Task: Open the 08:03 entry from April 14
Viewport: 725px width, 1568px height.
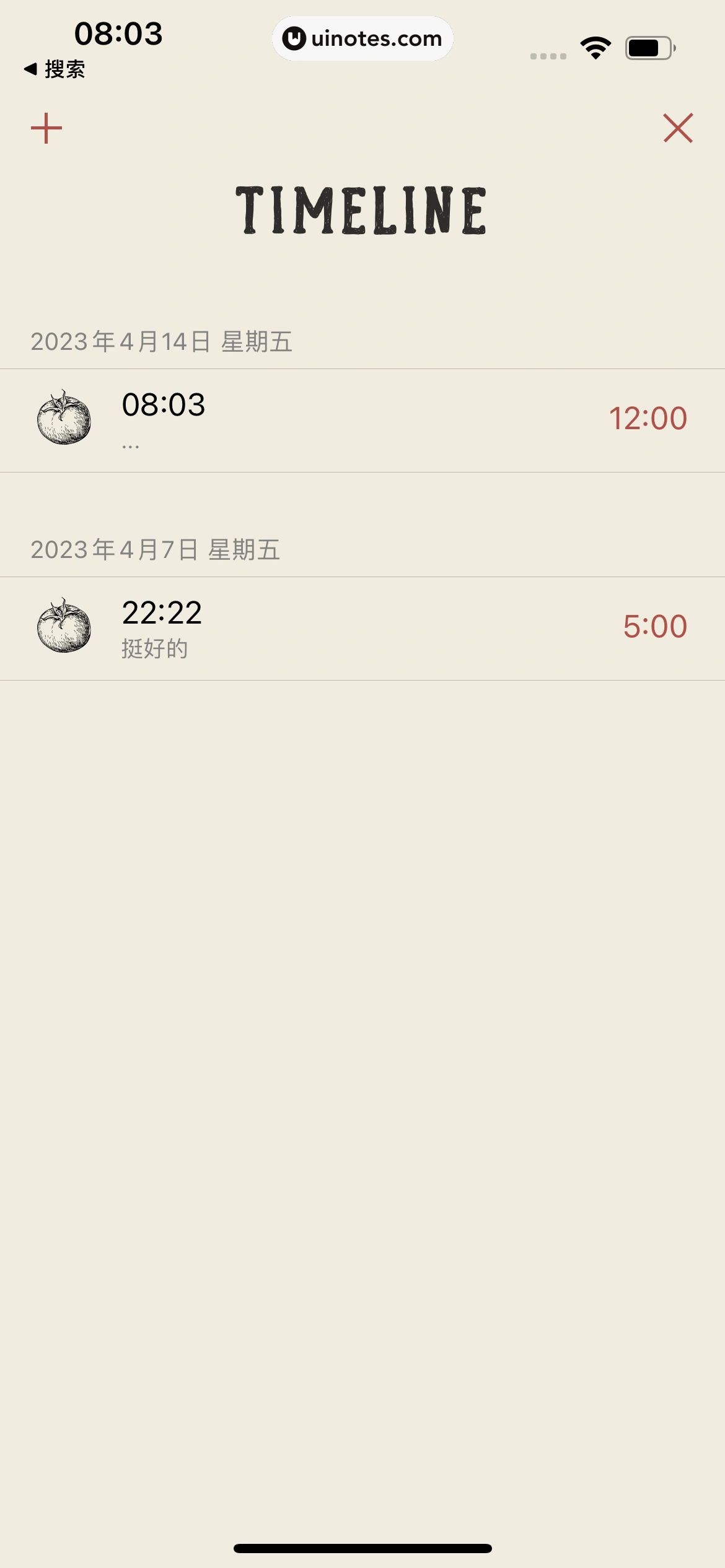Action: pos(362,420)
